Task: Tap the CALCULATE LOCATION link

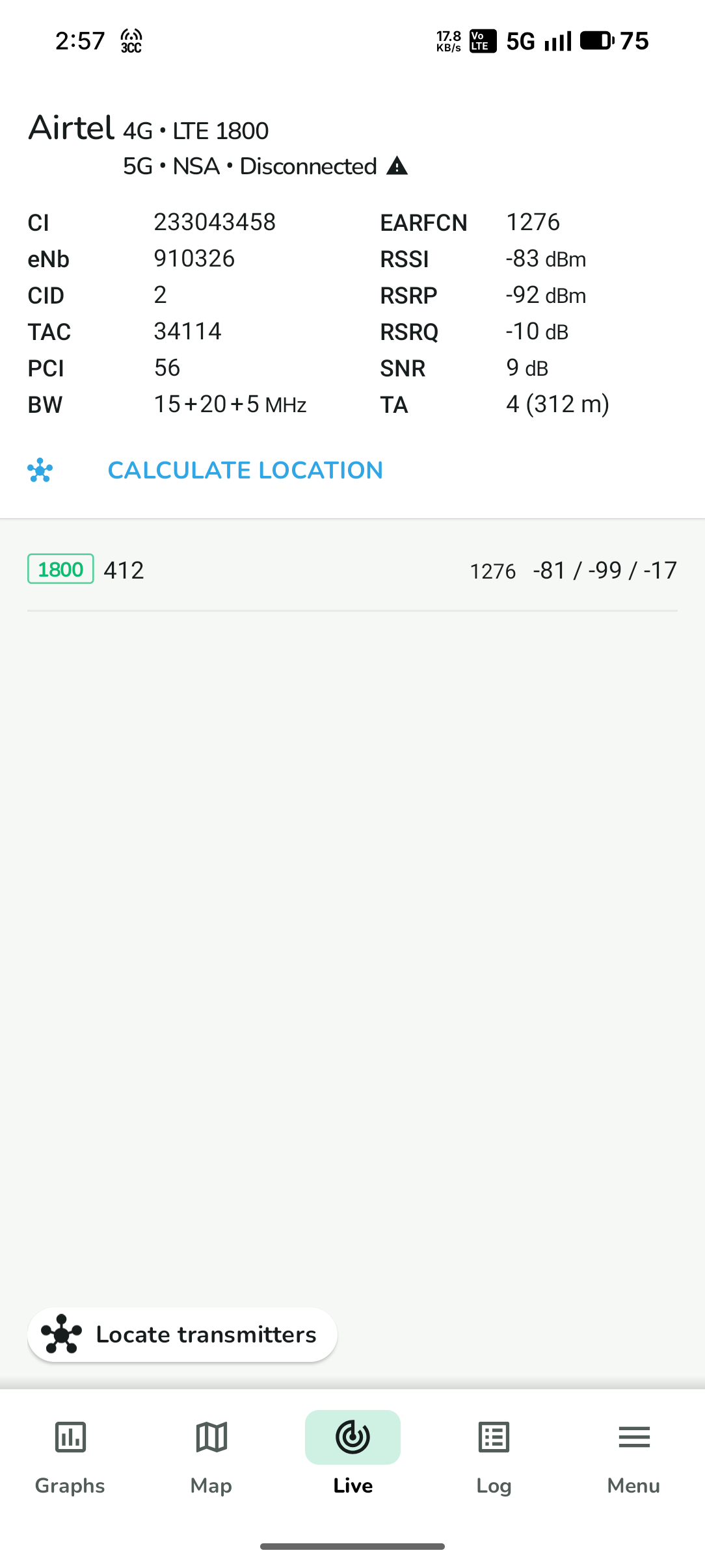Action: [x=245, y=470]
